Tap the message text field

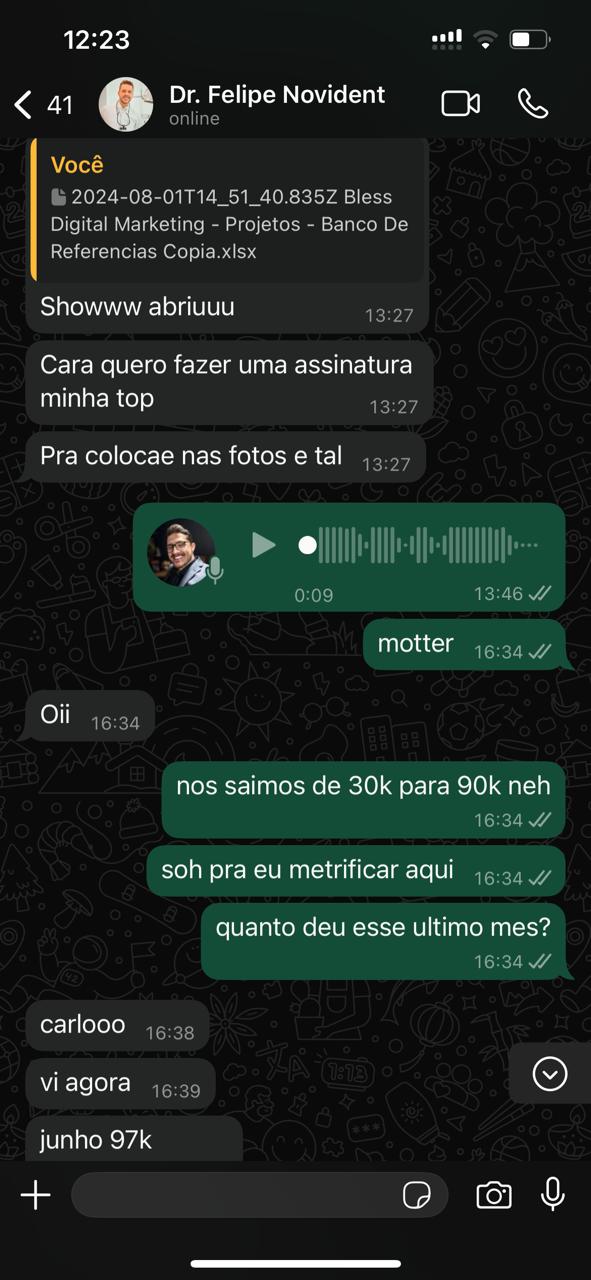pyautogui.click(x=235, y=1195)
